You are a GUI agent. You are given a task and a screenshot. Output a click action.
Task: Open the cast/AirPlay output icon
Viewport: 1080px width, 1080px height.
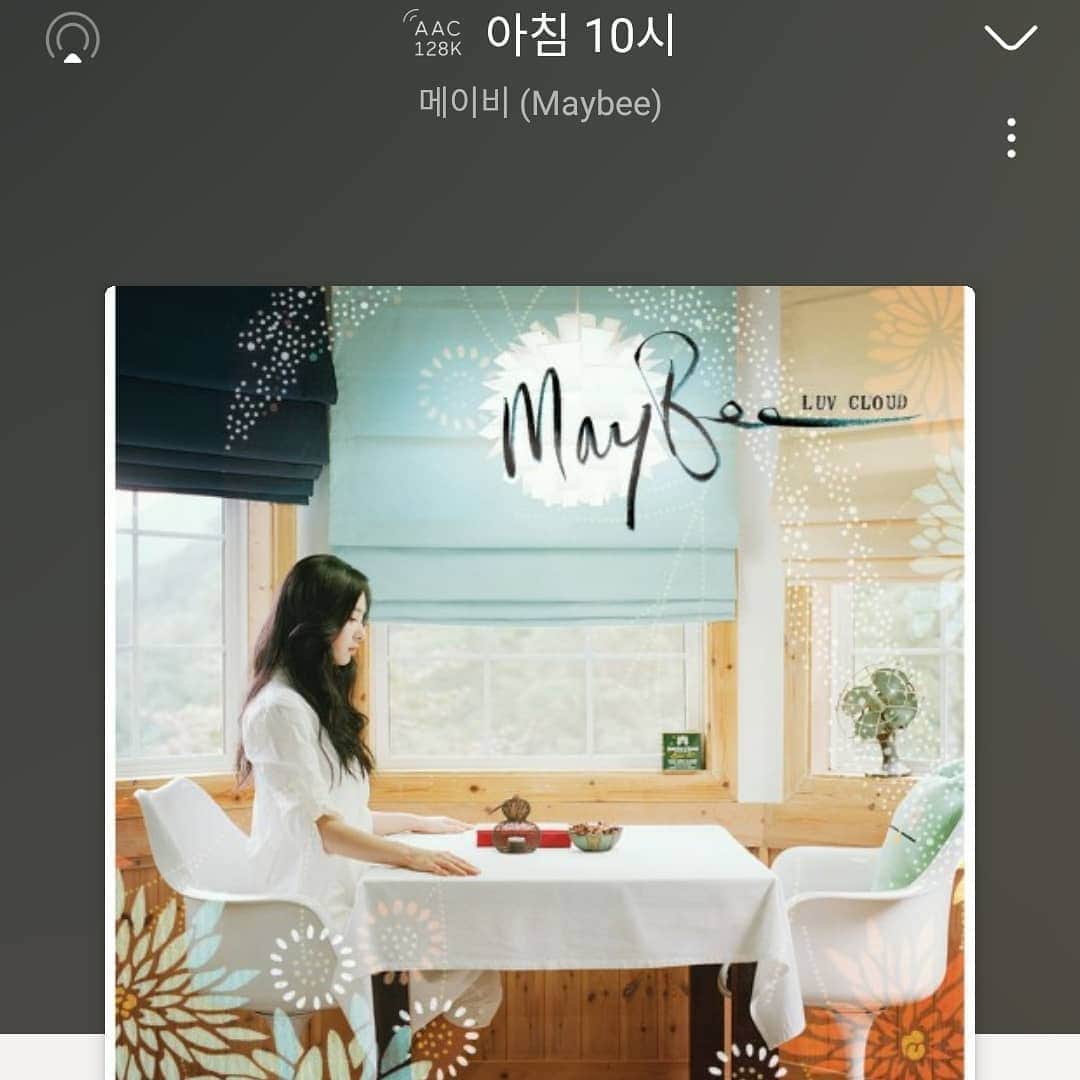tap(73, 39)
